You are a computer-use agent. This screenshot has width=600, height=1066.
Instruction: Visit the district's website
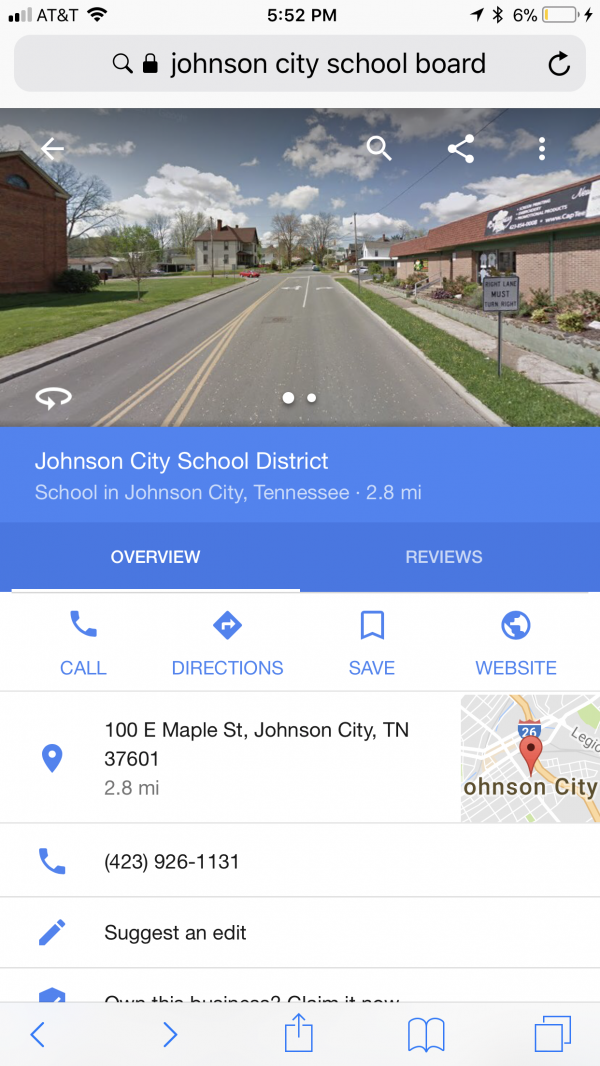(x=516, y=643)
